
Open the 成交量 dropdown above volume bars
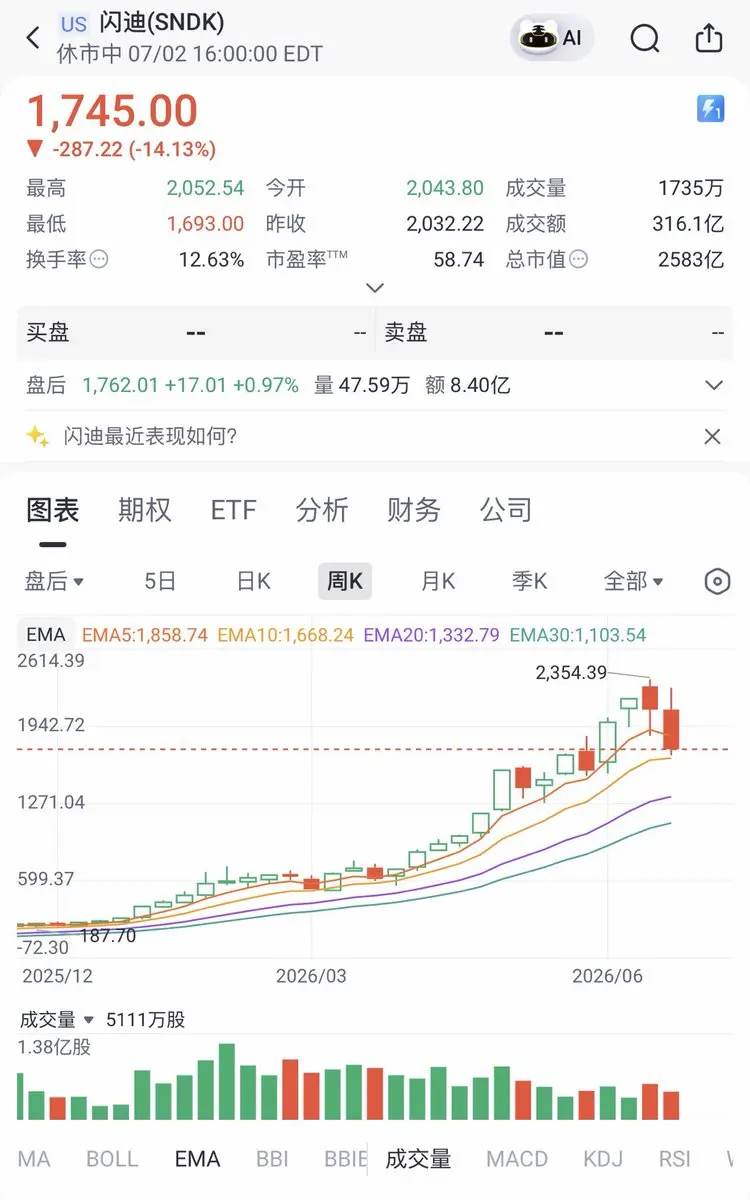pos(57,1020)
